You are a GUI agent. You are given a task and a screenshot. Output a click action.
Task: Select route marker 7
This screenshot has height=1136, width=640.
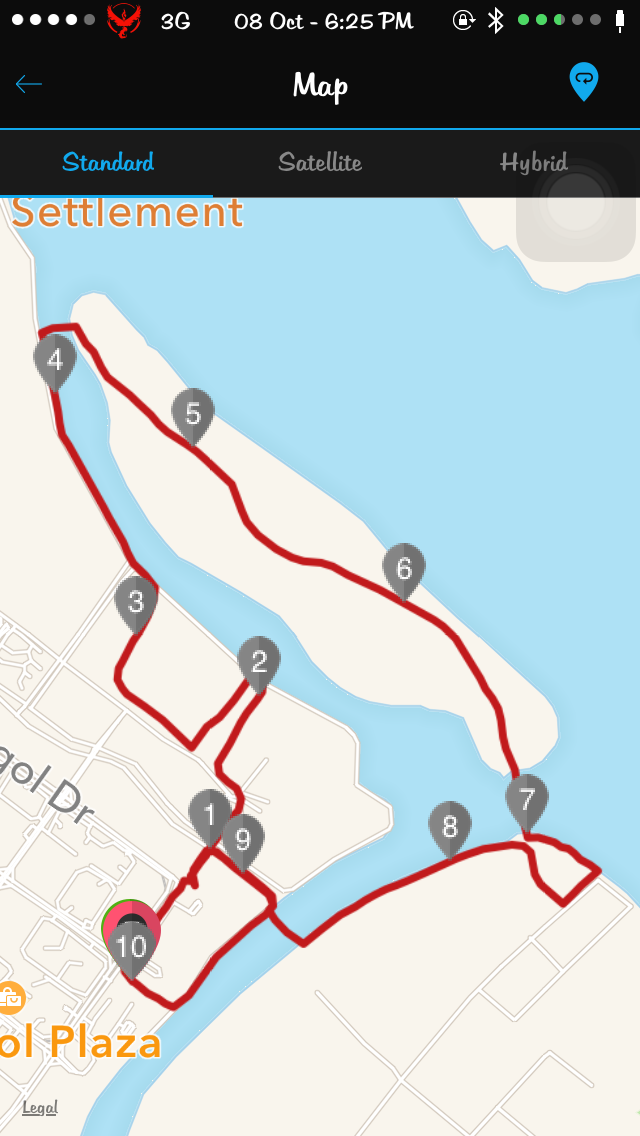point(527,799)
